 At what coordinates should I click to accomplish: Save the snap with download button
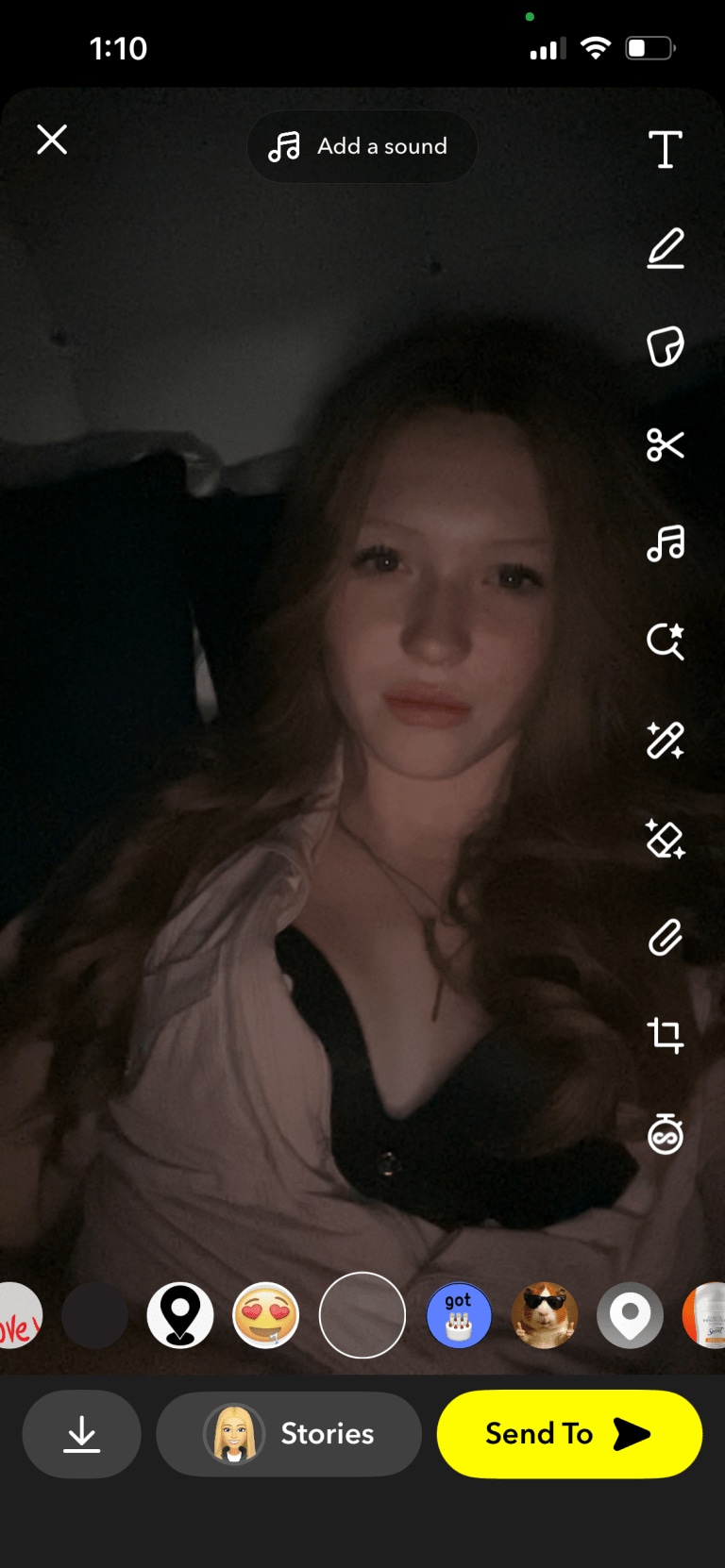pyautogui.click(x=82, y=1434)
